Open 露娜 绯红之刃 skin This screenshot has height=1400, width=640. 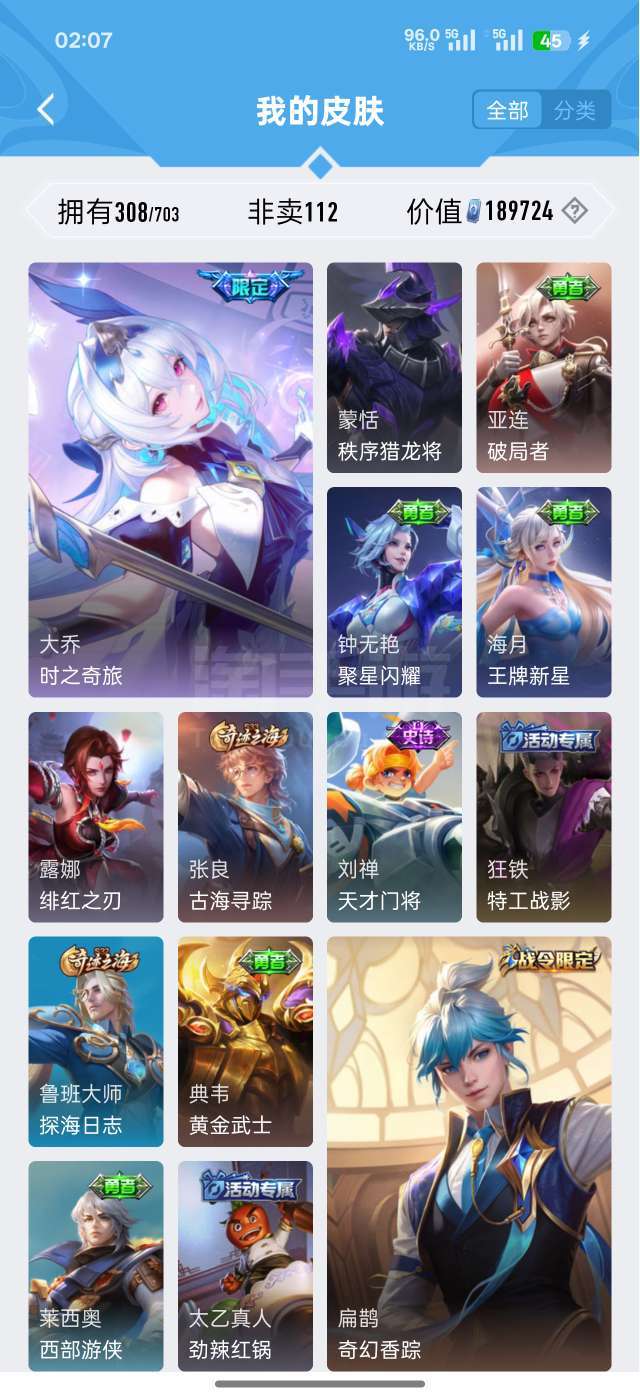96,817
